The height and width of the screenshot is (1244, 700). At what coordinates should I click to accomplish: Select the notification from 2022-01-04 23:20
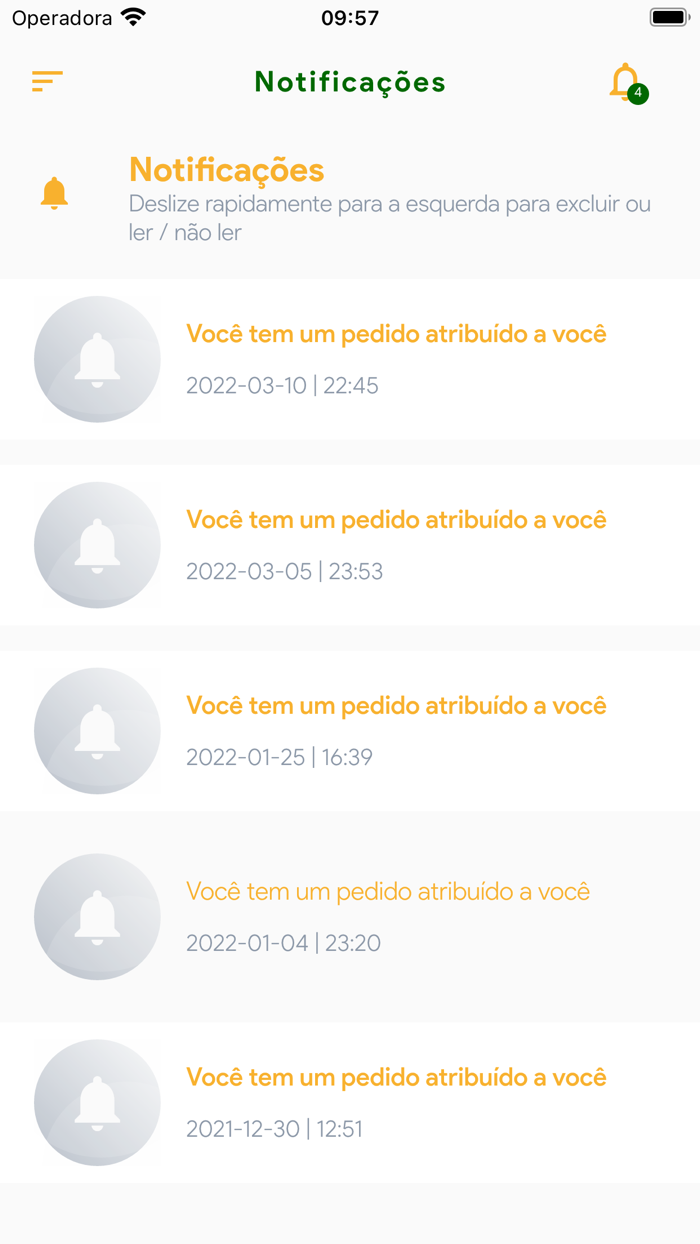(388, 917)
